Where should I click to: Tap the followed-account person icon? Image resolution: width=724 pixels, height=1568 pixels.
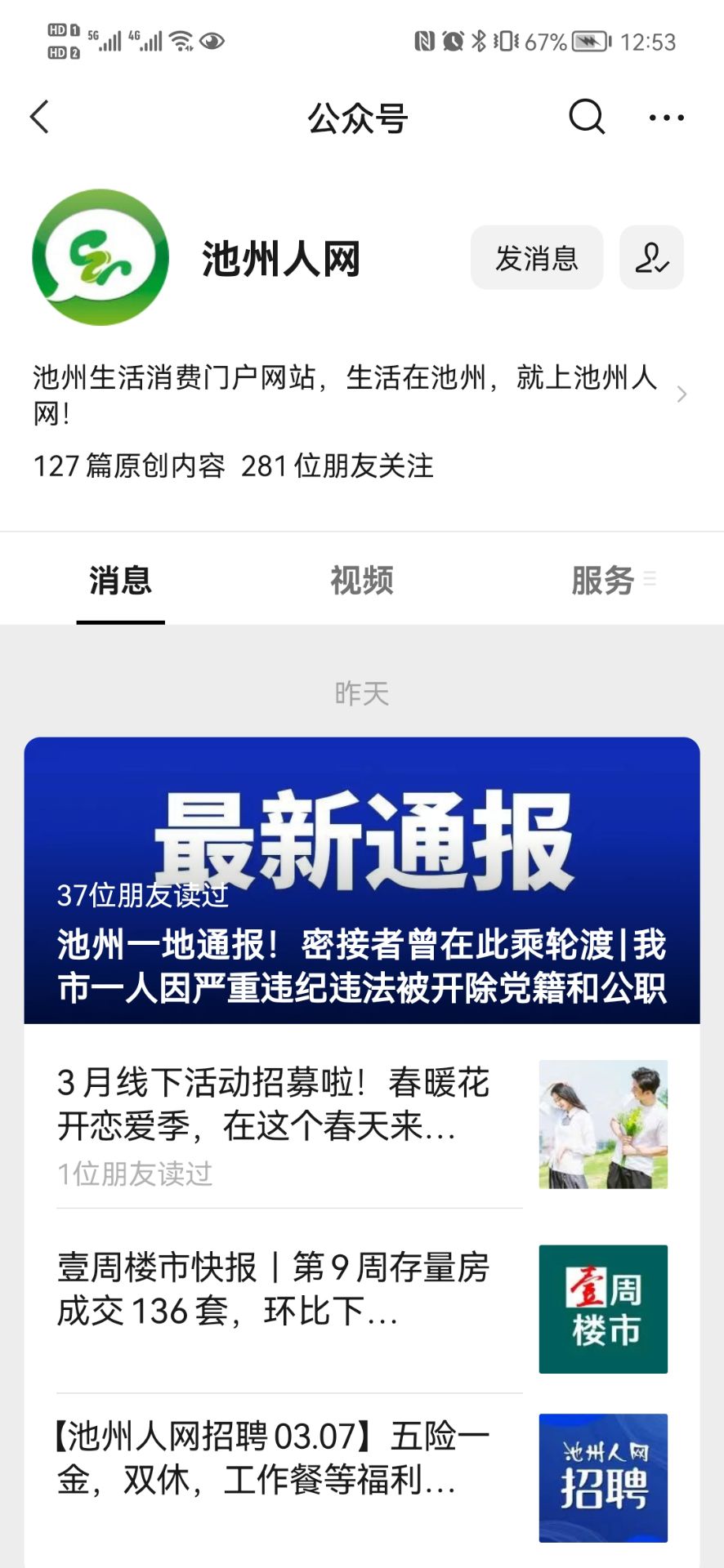[651, 258]
